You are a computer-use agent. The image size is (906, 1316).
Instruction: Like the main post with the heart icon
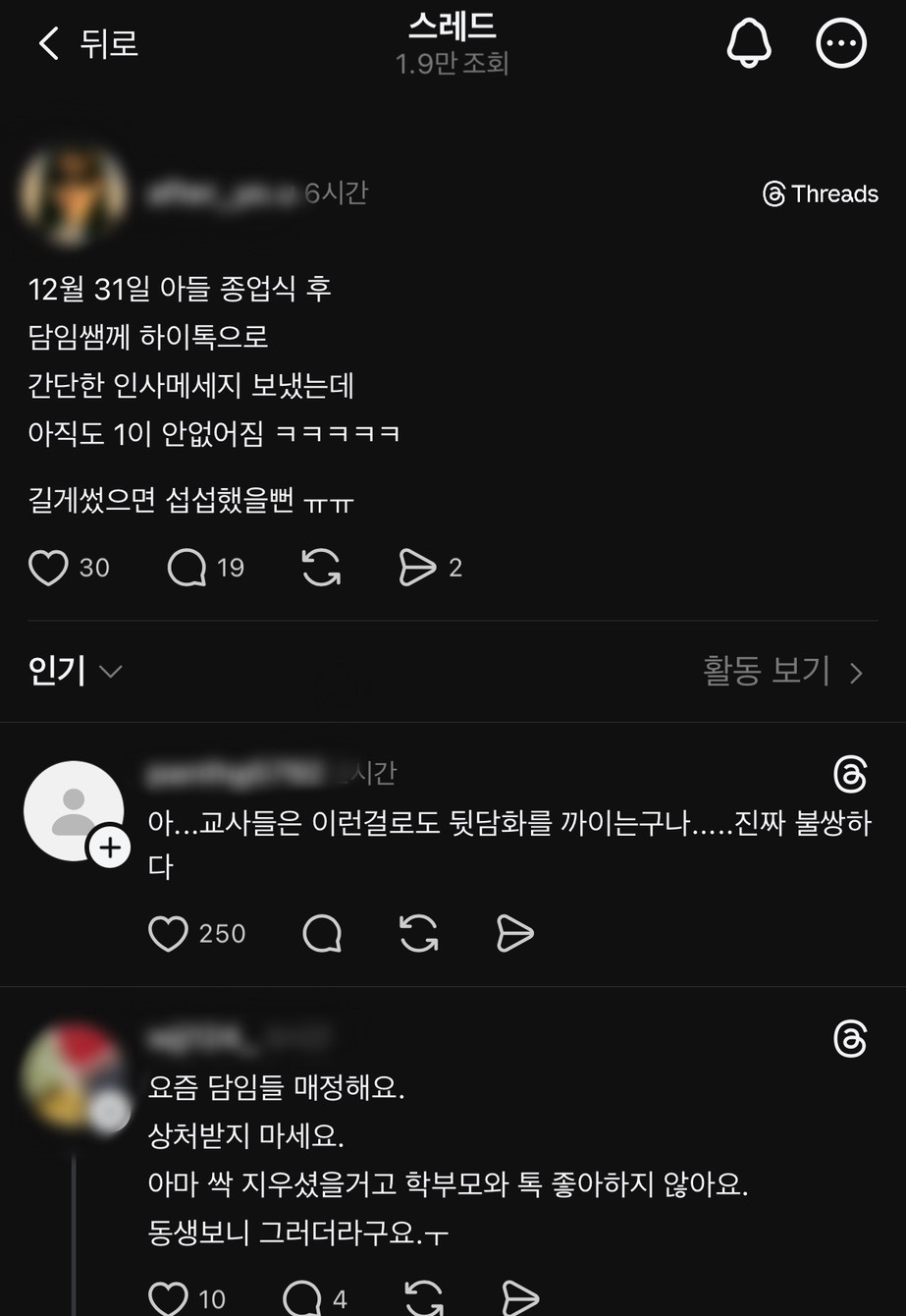pos(48,567)
